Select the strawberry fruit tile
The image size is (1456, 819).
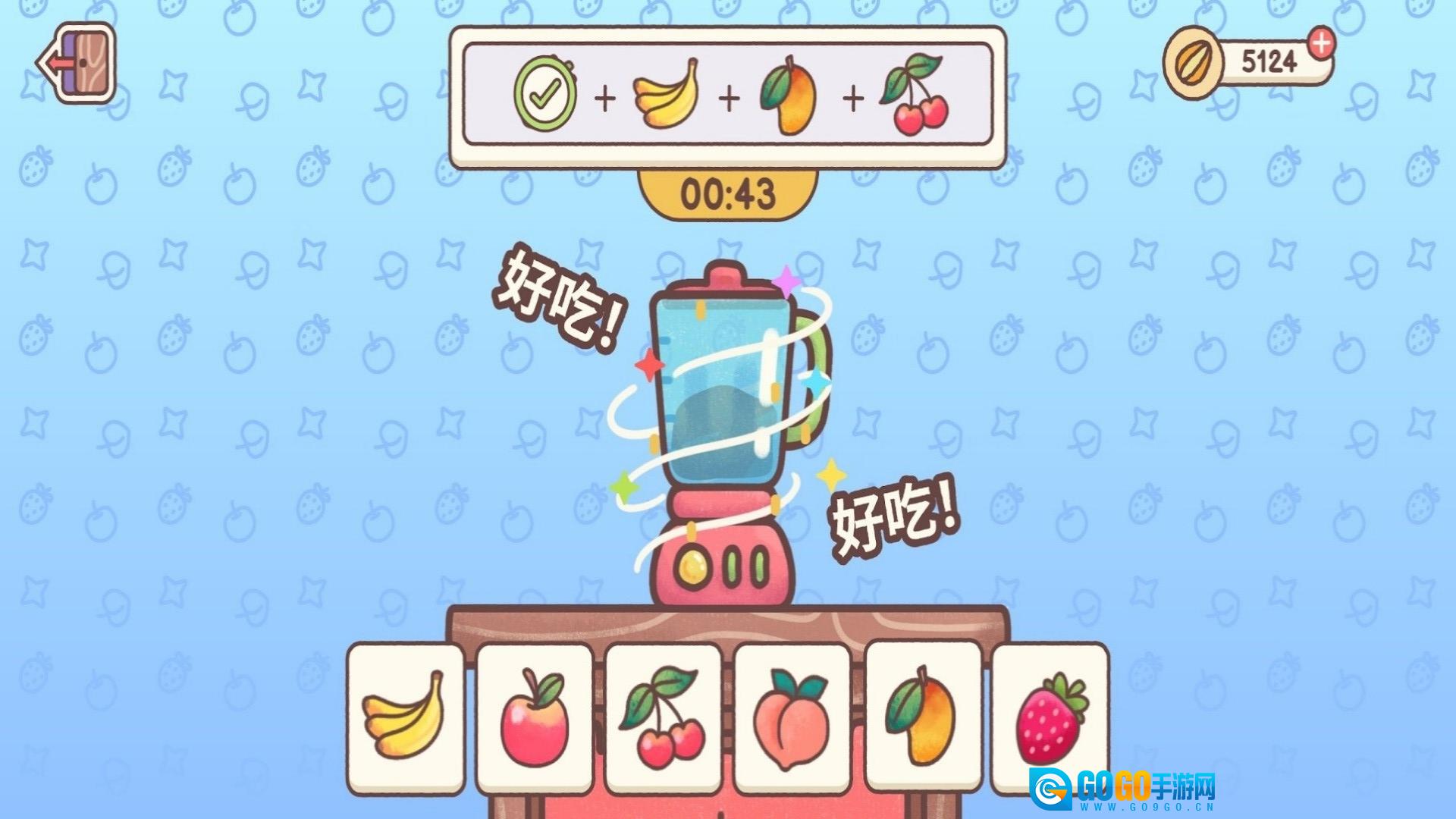(1050, 717)
